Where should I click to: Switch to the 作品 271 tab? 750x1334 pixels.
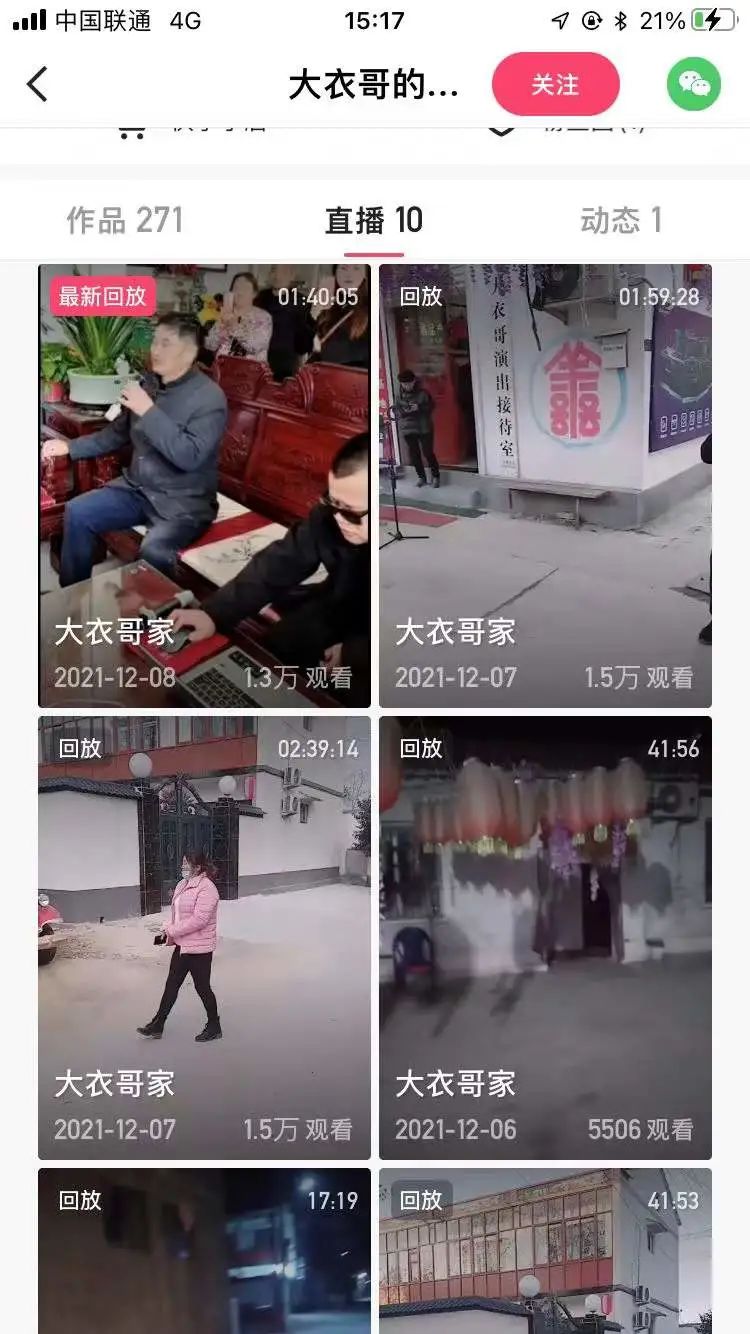125,220
